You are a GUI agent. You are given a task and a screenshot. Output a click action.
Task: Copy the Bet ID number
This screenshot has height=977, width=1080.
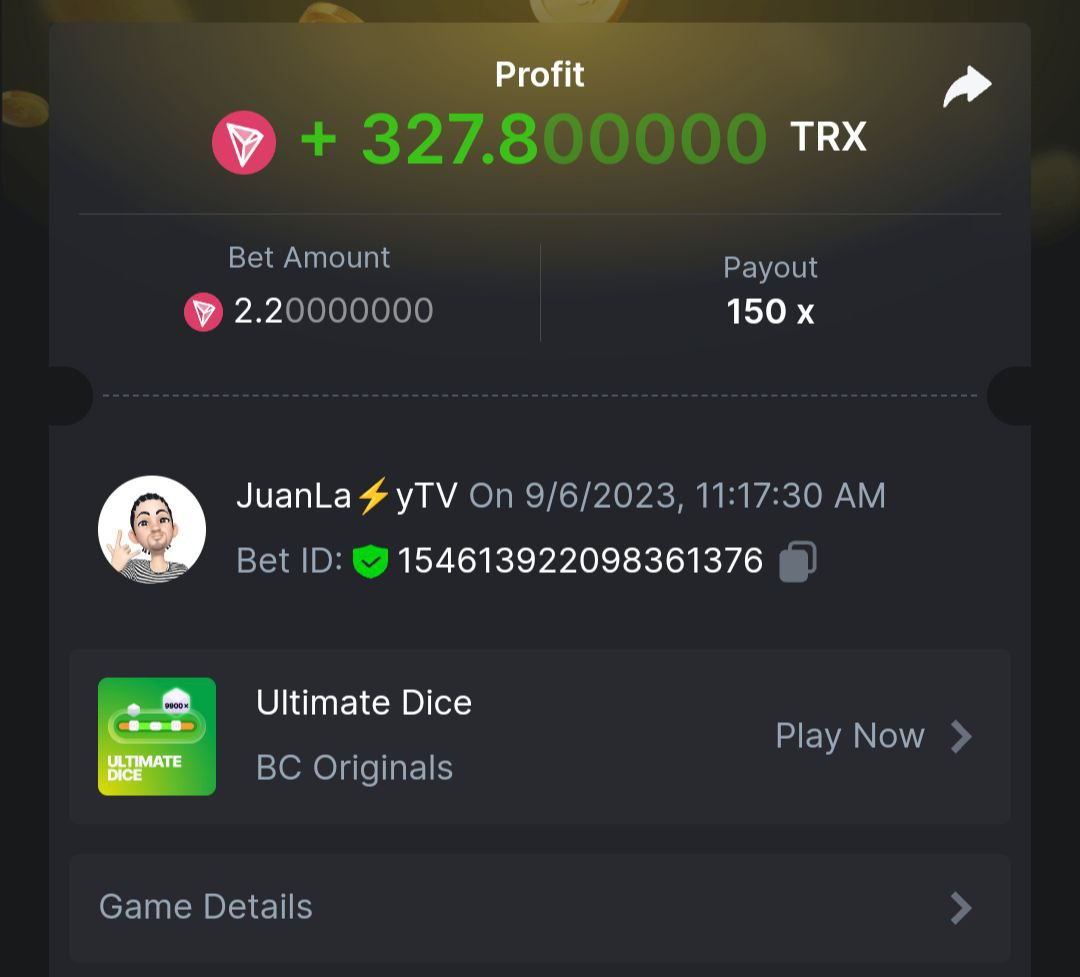pyautogui.click(x=797, y=561)
